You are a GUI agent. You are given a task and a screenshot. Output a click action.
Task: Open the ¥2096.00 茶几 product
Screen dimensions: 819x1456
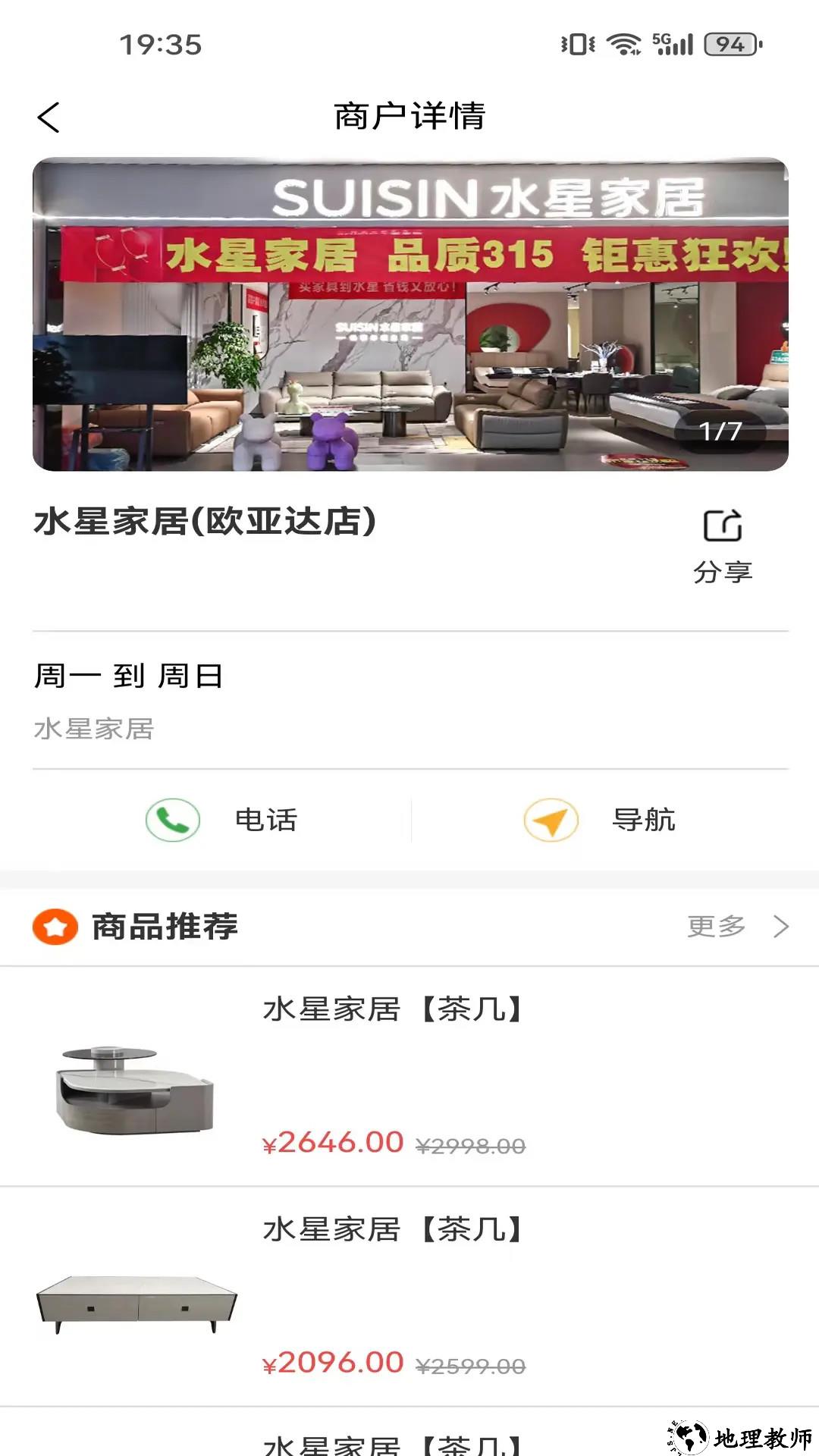pos(409,1295)
